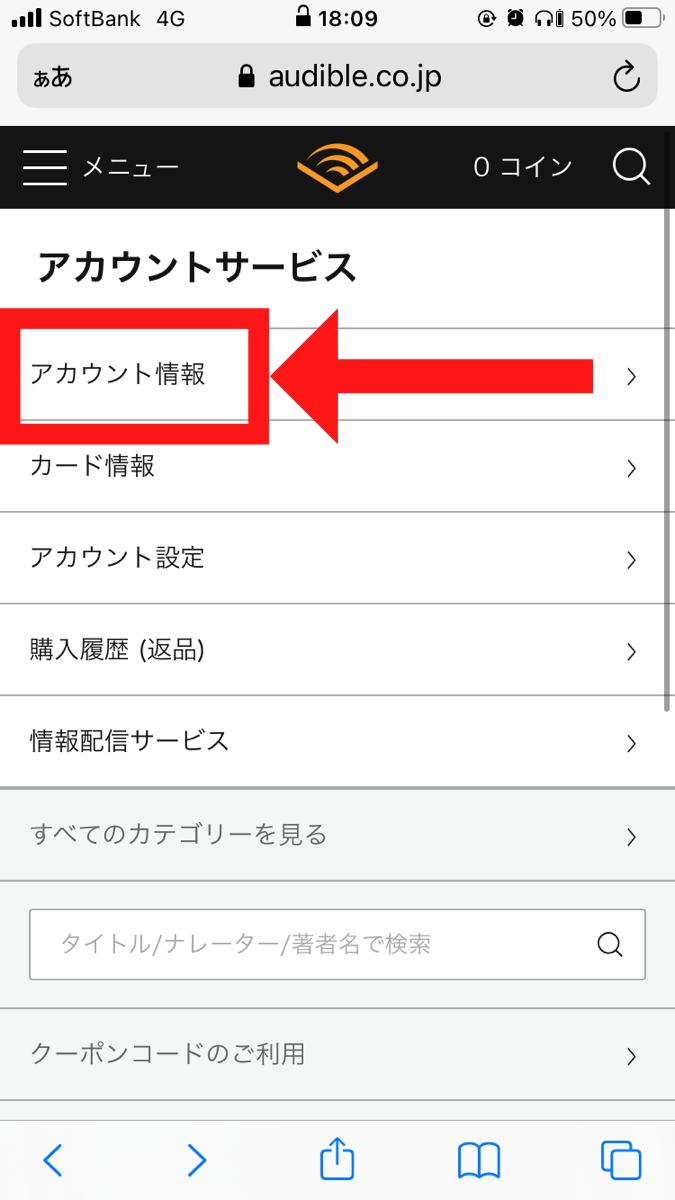Tap the title/narrator/author search field
The width and height of the screenshot is (675, 1200).
click(337, 944)
